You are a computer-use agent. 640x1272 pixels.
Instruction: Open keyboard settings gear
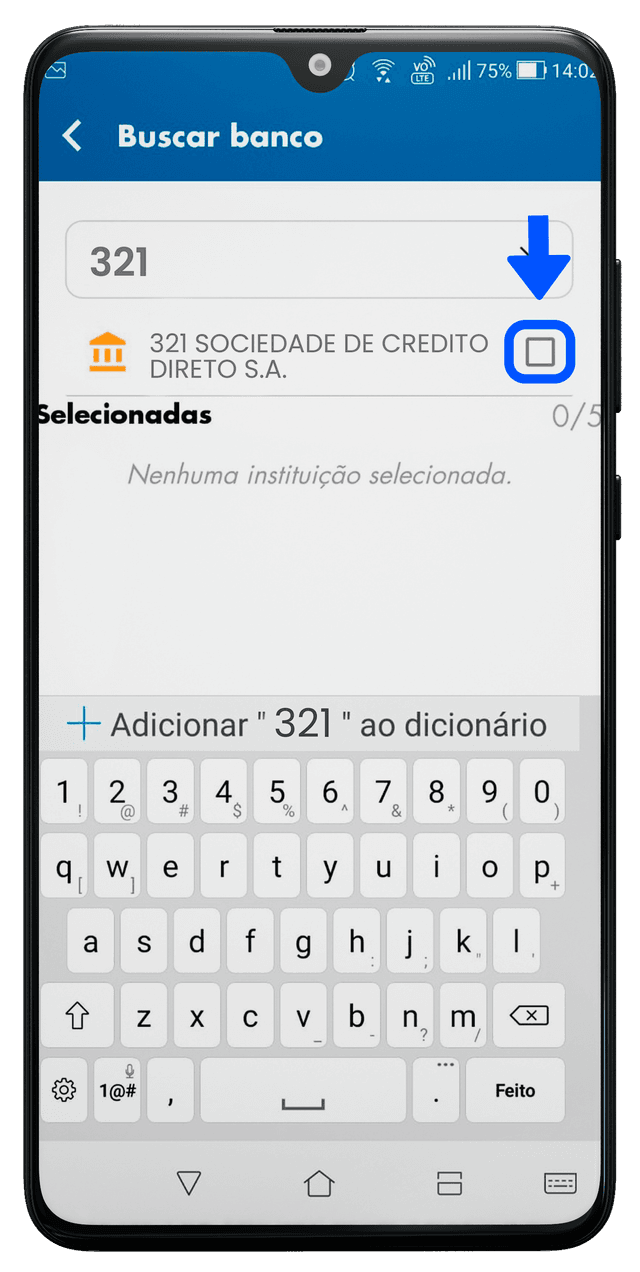65,1090
